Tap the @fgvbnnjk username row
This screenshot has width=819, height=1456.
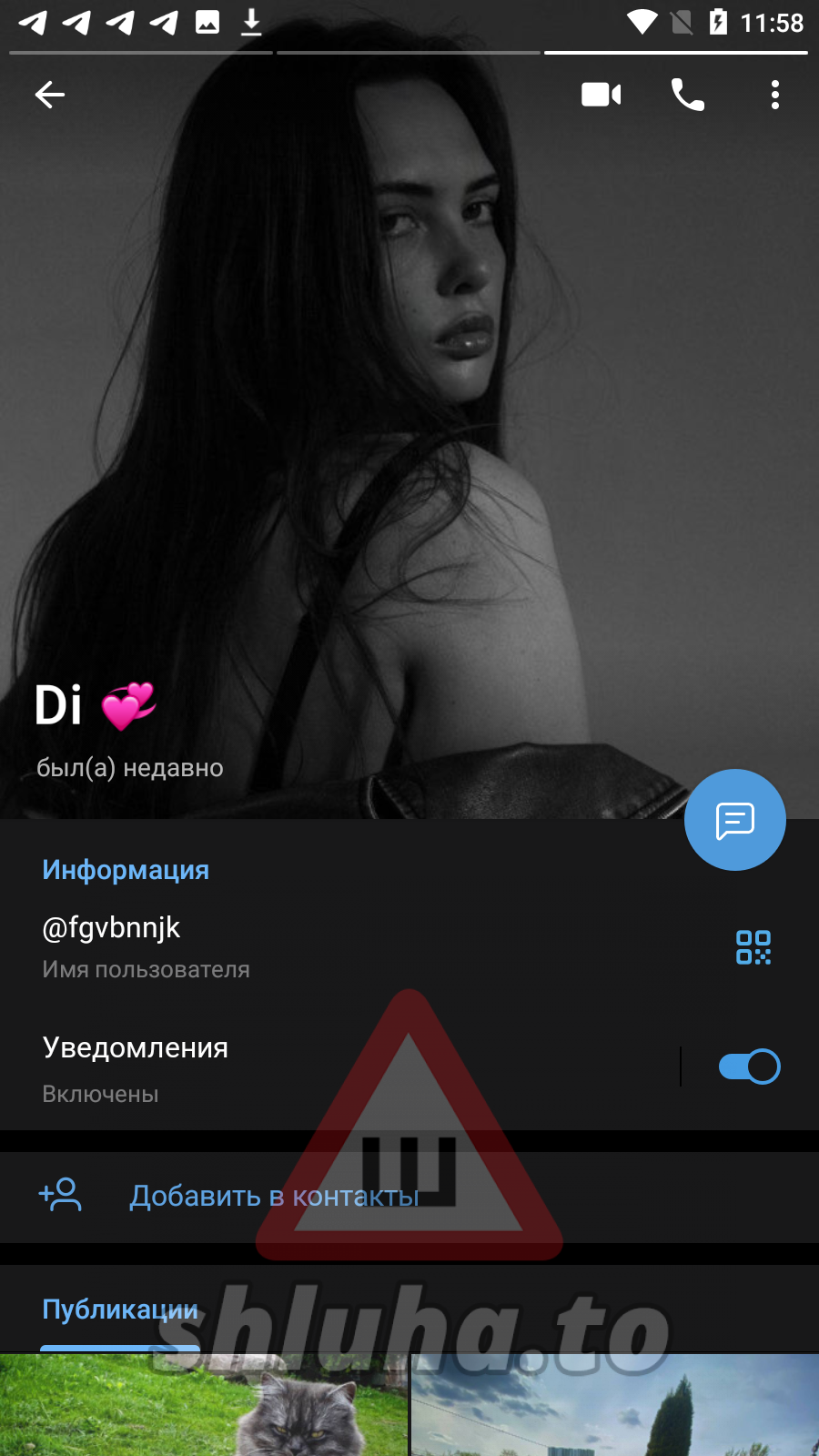[273, 946]
